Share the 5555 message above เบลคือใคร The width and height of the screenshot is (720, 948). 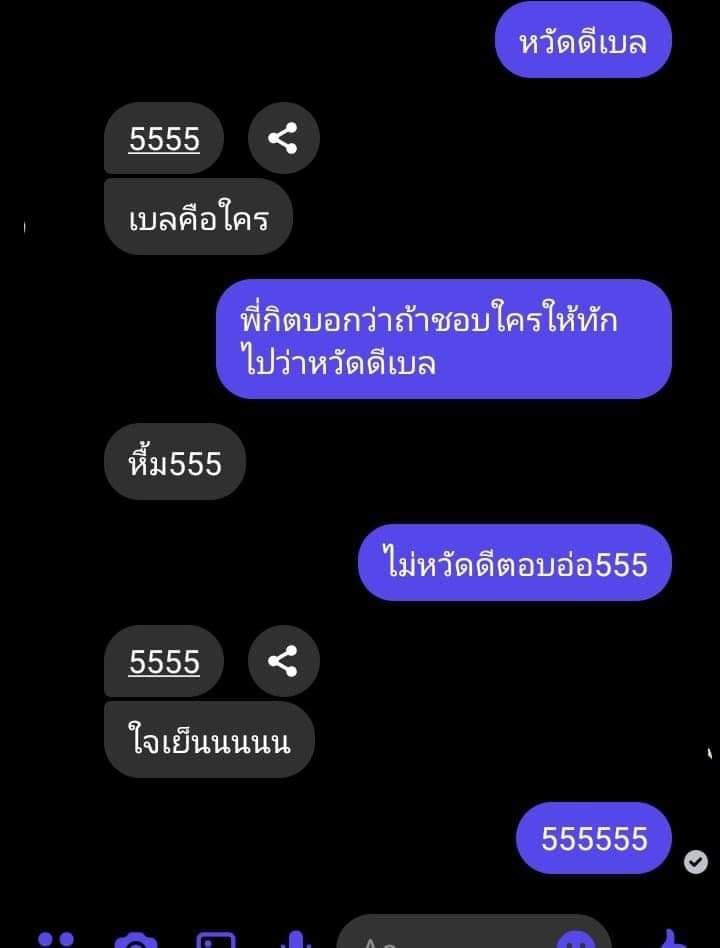[283, 138]
